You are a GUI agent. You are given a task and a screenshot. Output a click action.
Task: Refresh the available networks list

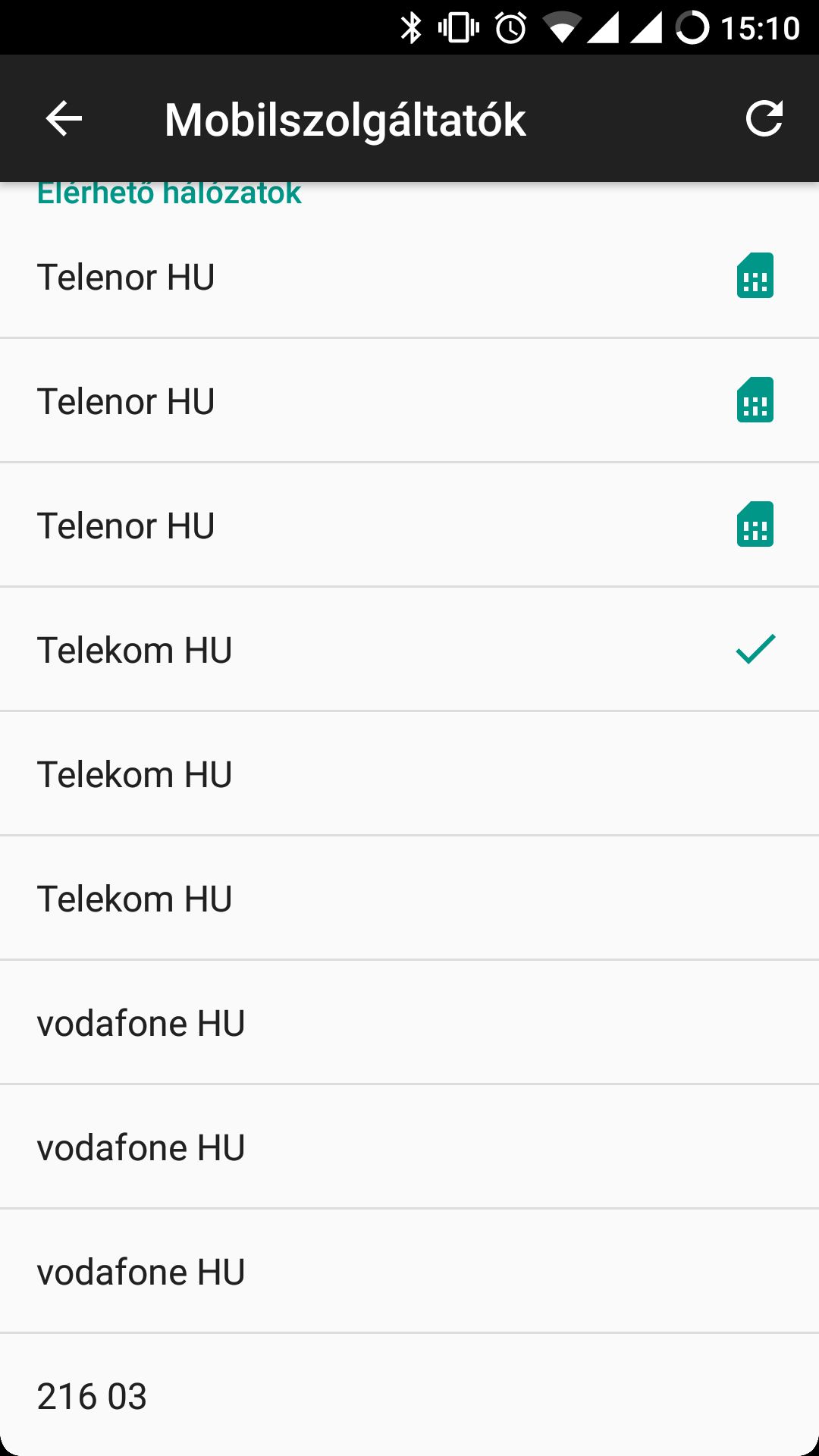pyautogui.click(x=763, y=119)
